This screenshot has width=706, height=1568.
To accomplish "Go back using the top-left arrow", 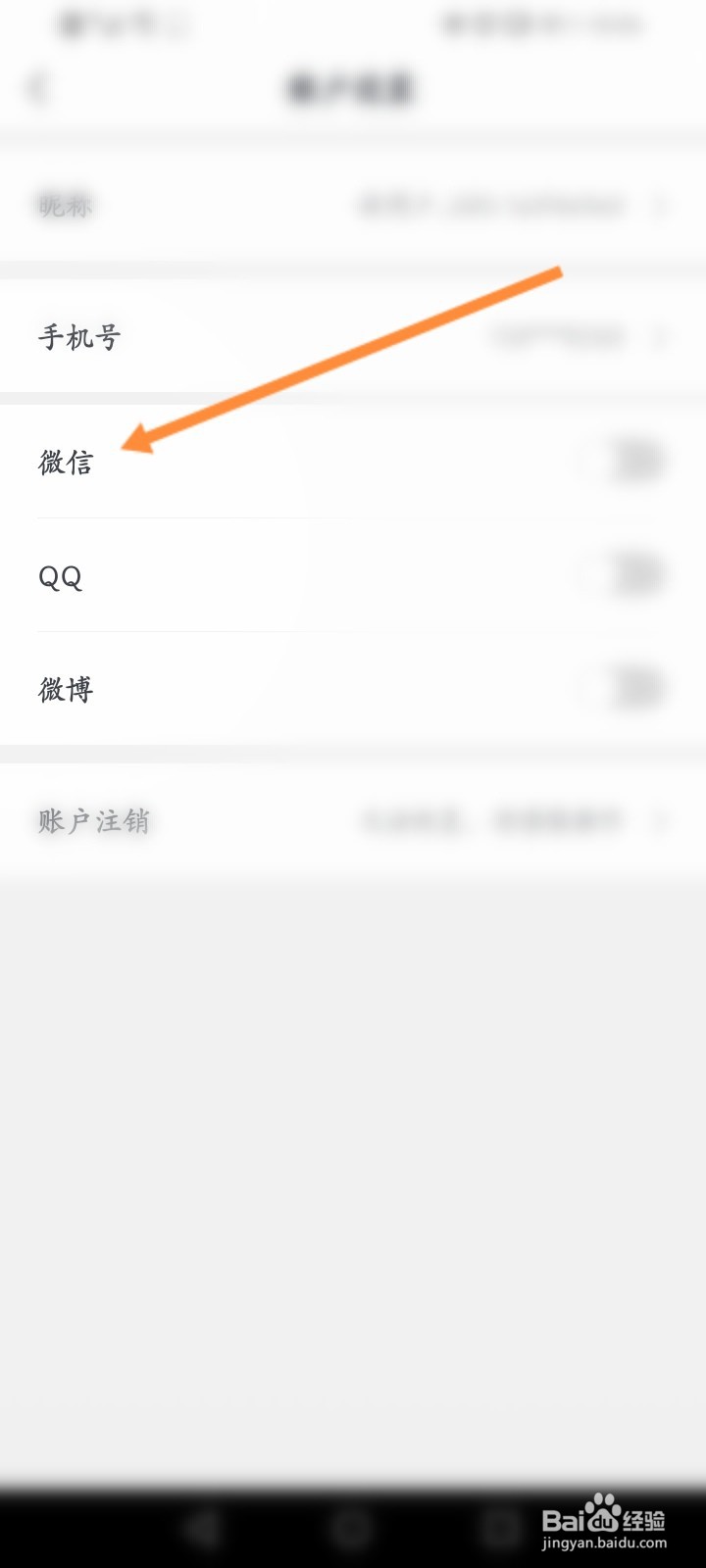I will click(36, 88).
